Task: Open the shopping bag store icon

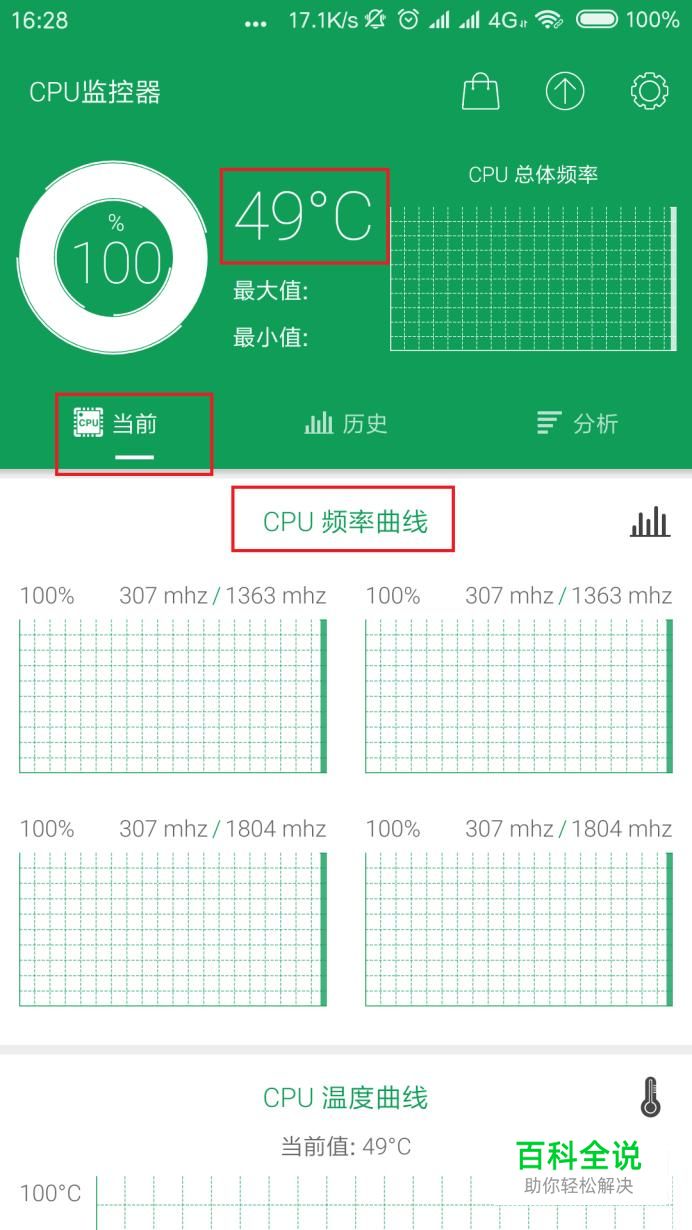Action: pos(480,92)
